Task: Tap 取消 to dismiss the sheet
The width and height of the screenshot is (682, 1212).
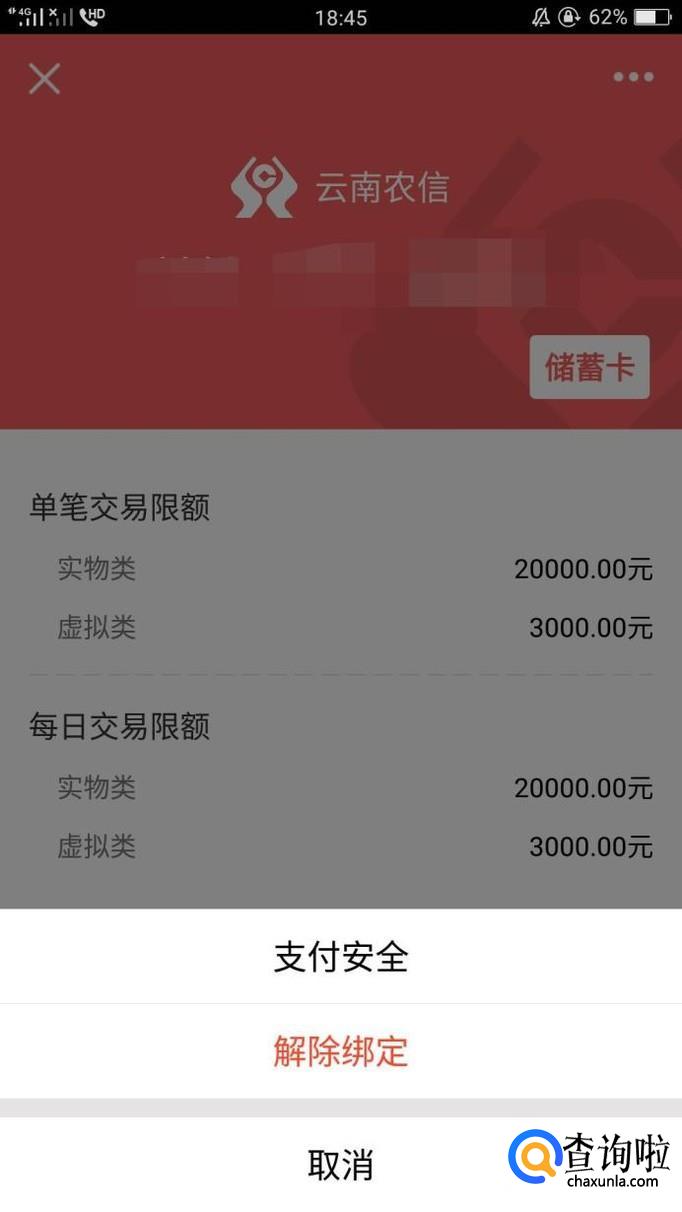Action: click(x=341, y=1165)
